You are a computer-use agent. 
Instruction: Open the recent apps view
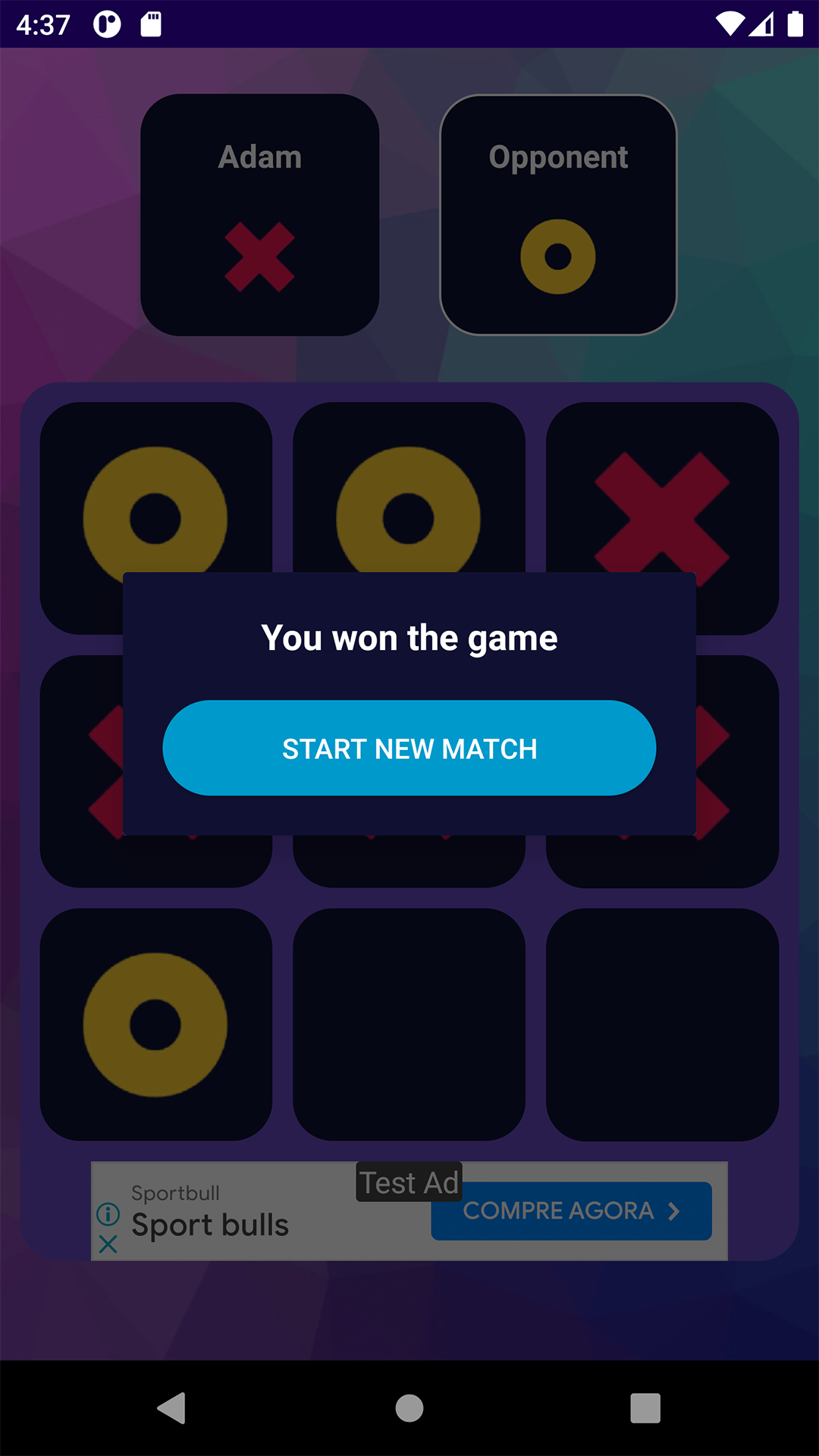click(645, 1408)
